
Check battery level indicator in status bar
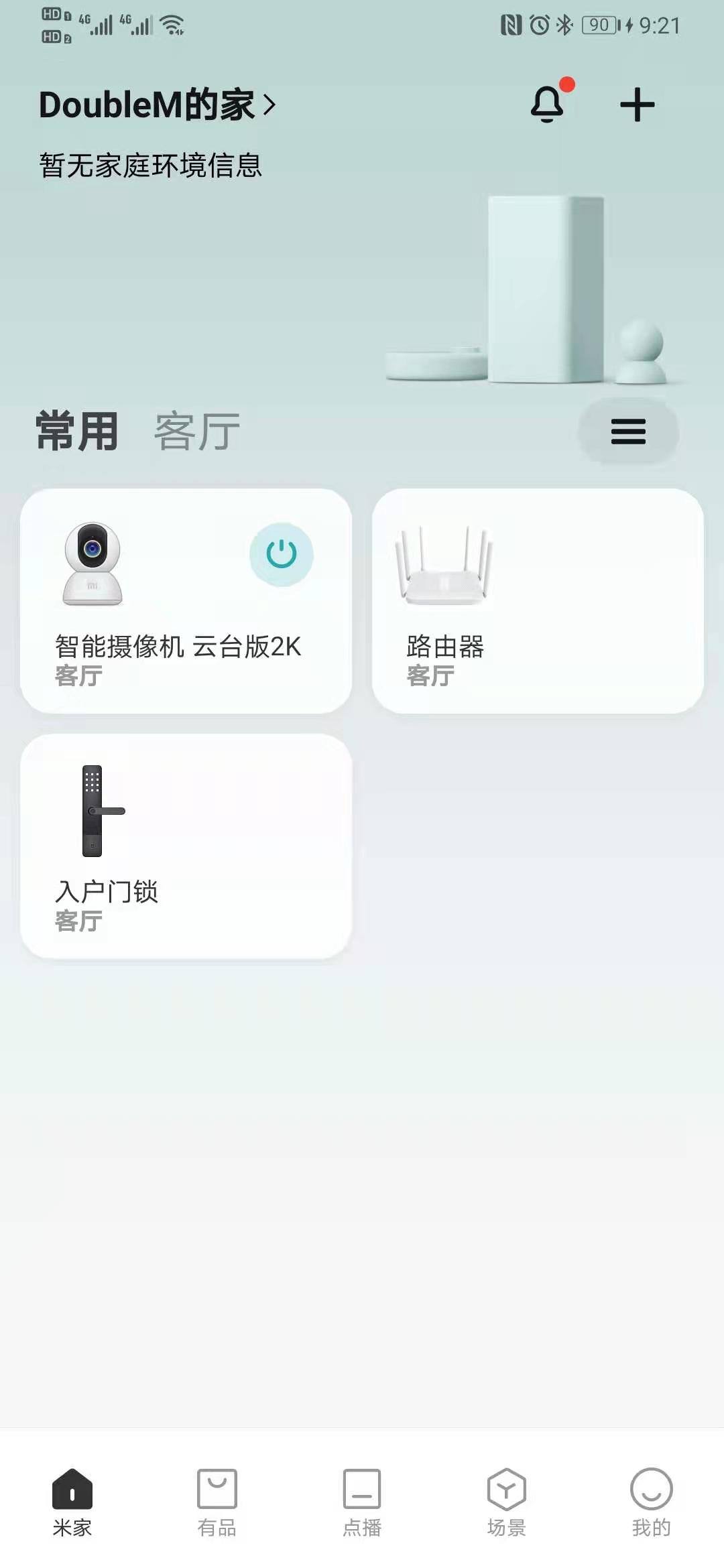[x=599, y=25]
